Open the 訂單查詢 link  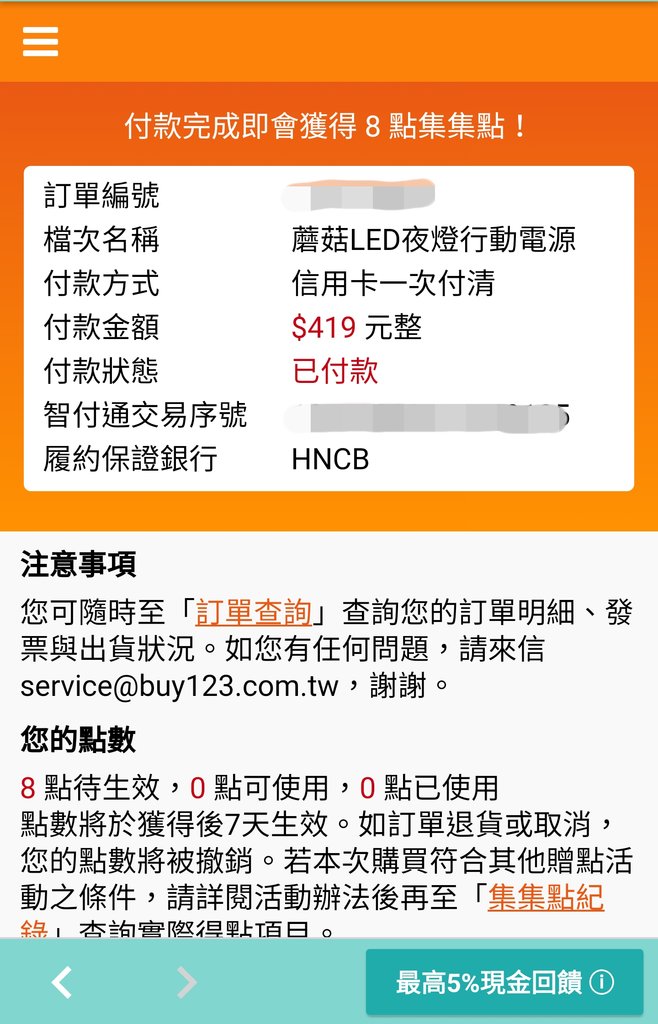tap(254, 612)
